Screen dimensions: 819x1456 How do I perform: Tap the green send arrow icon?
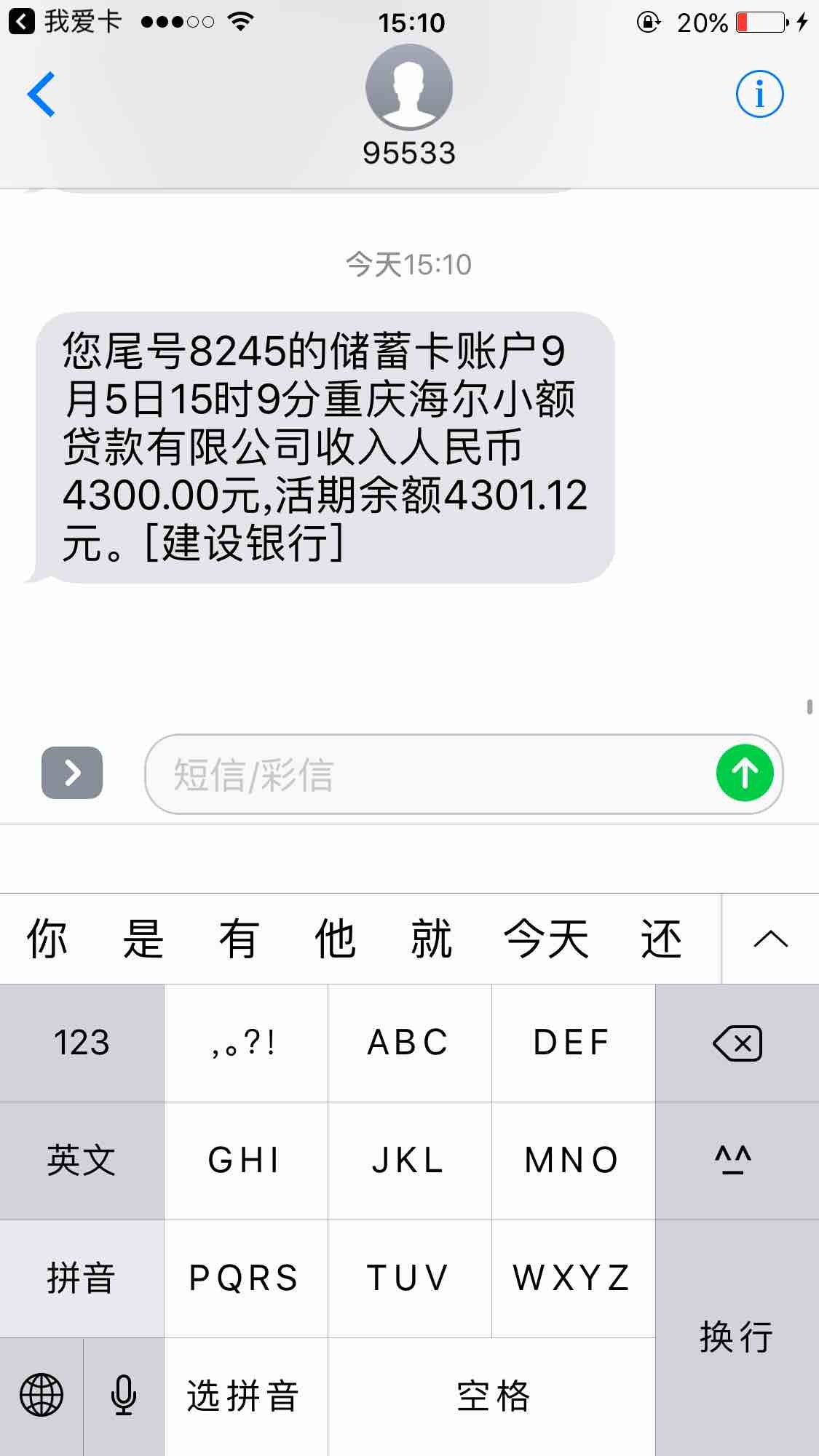coord(744,773)
